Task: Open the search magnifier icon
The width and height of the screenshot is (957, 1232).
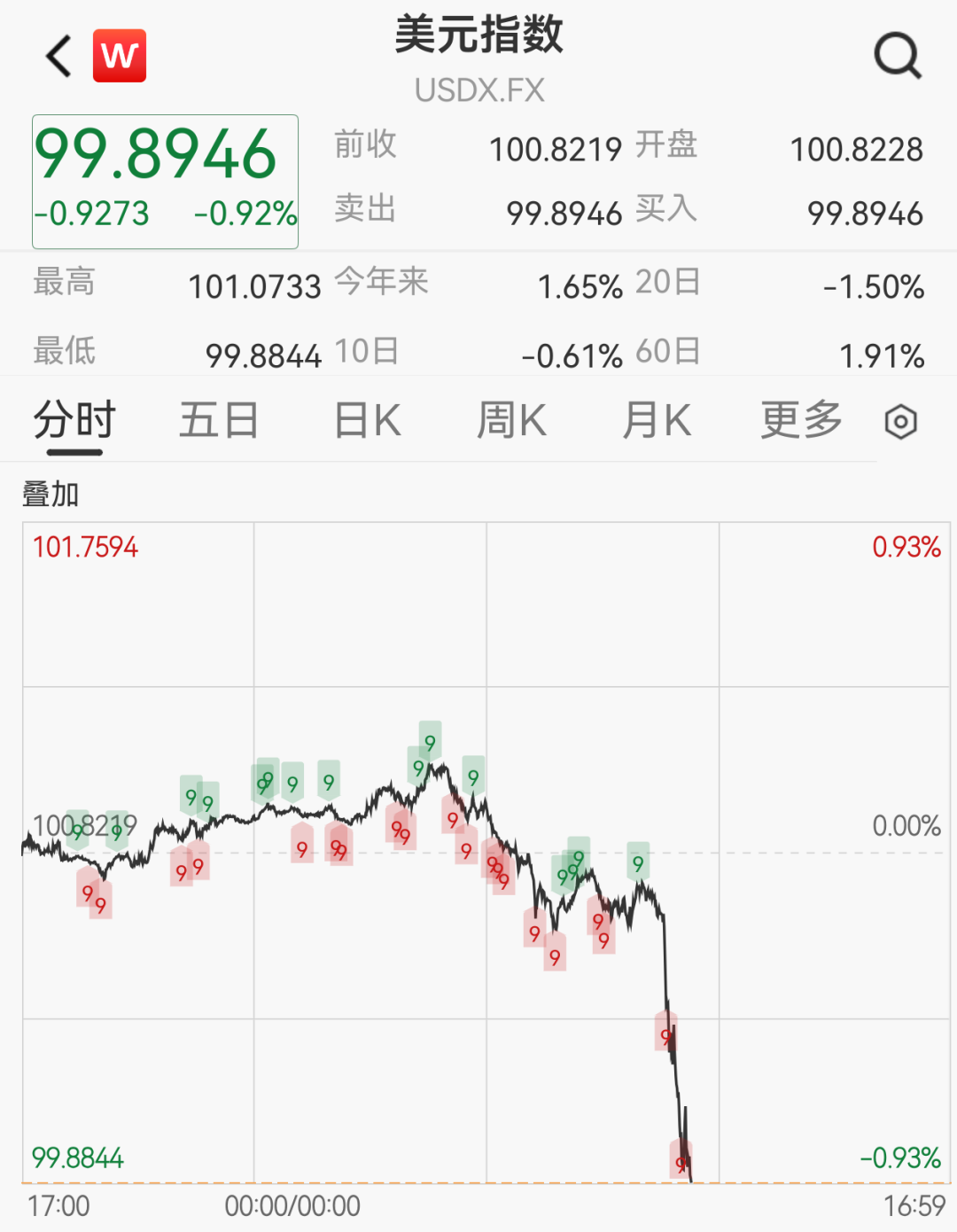Action: coord(898,56)
